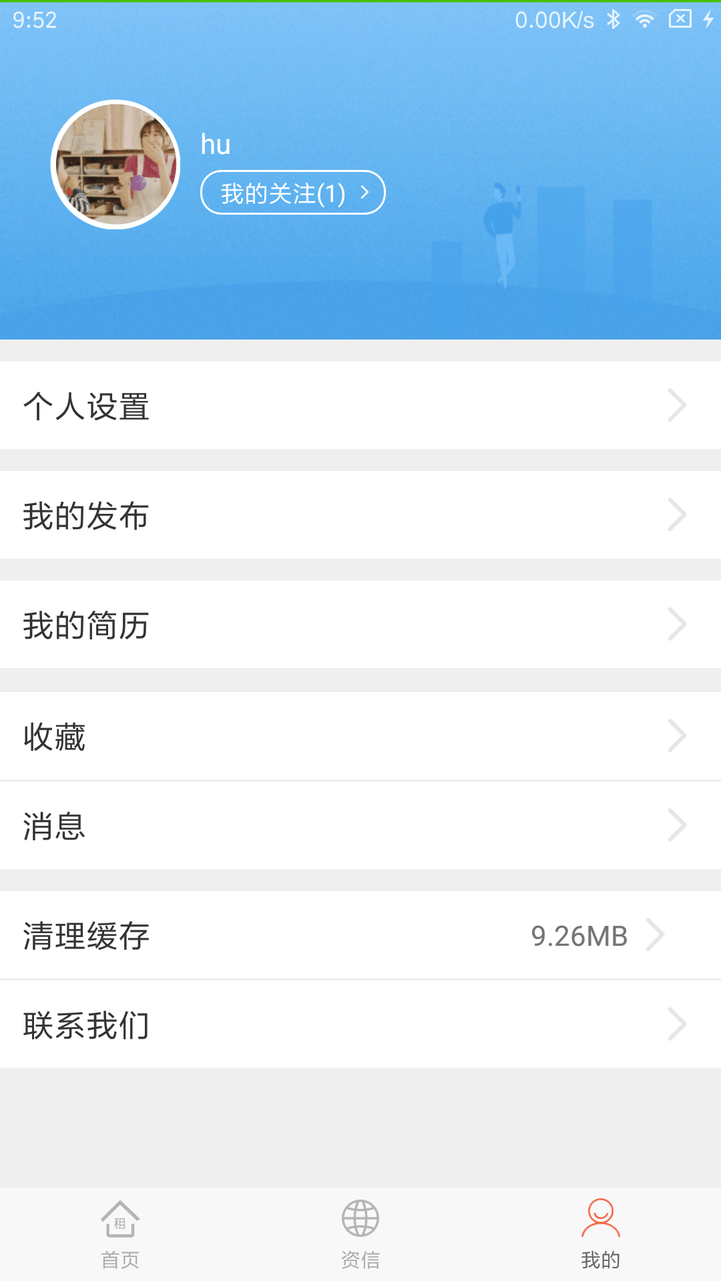The image size is (721, 1281).
Task: Click the battery indicator icon
Action: coord(709,18)
